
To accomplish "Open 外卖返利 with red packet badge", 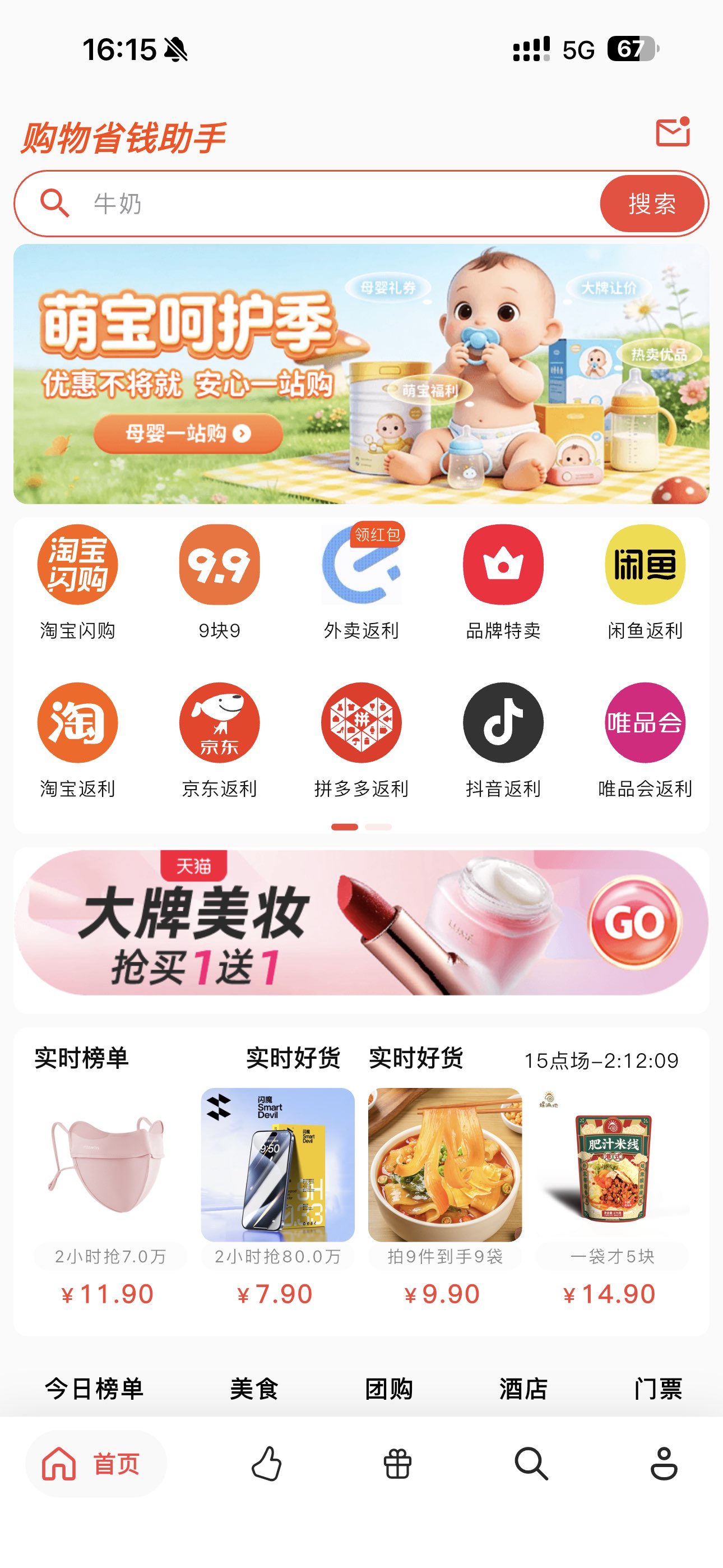I will (x=361, y=580).
